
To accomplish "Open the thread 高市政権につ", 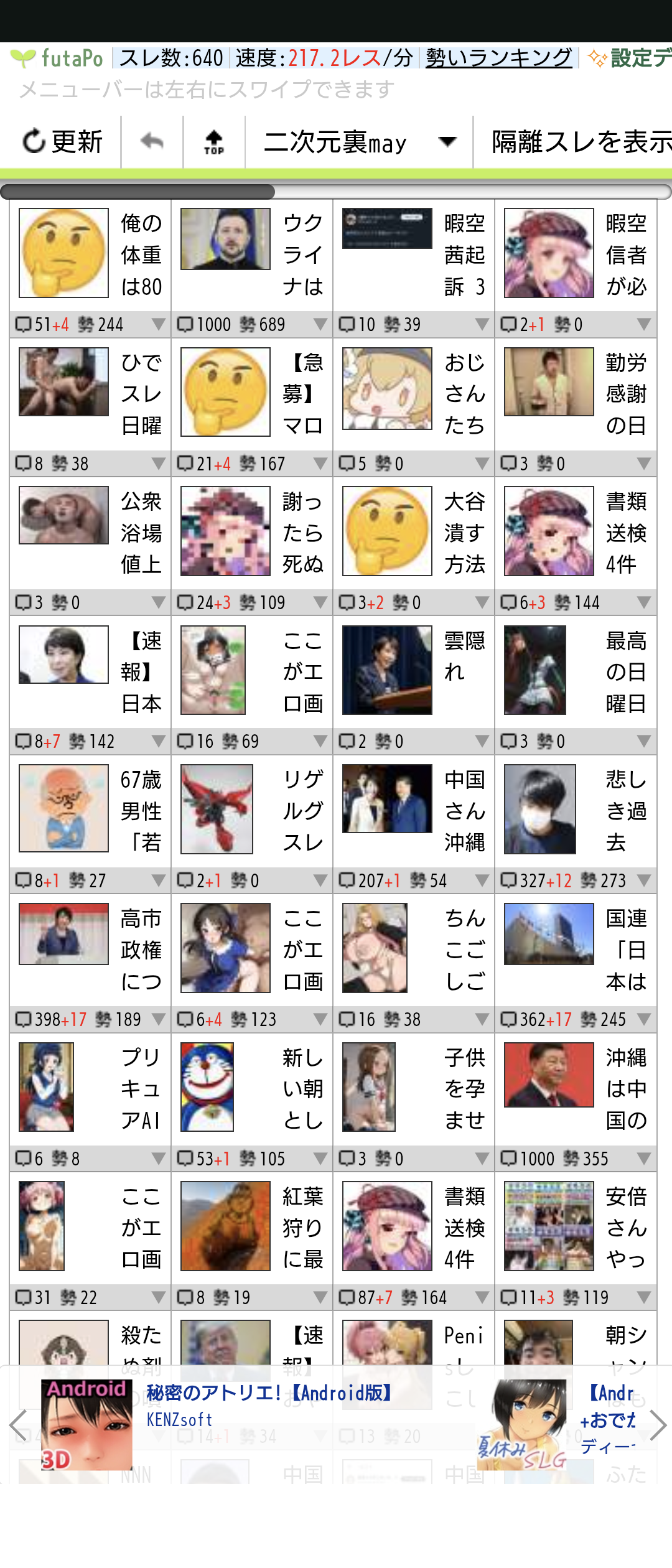I will 90,949.
